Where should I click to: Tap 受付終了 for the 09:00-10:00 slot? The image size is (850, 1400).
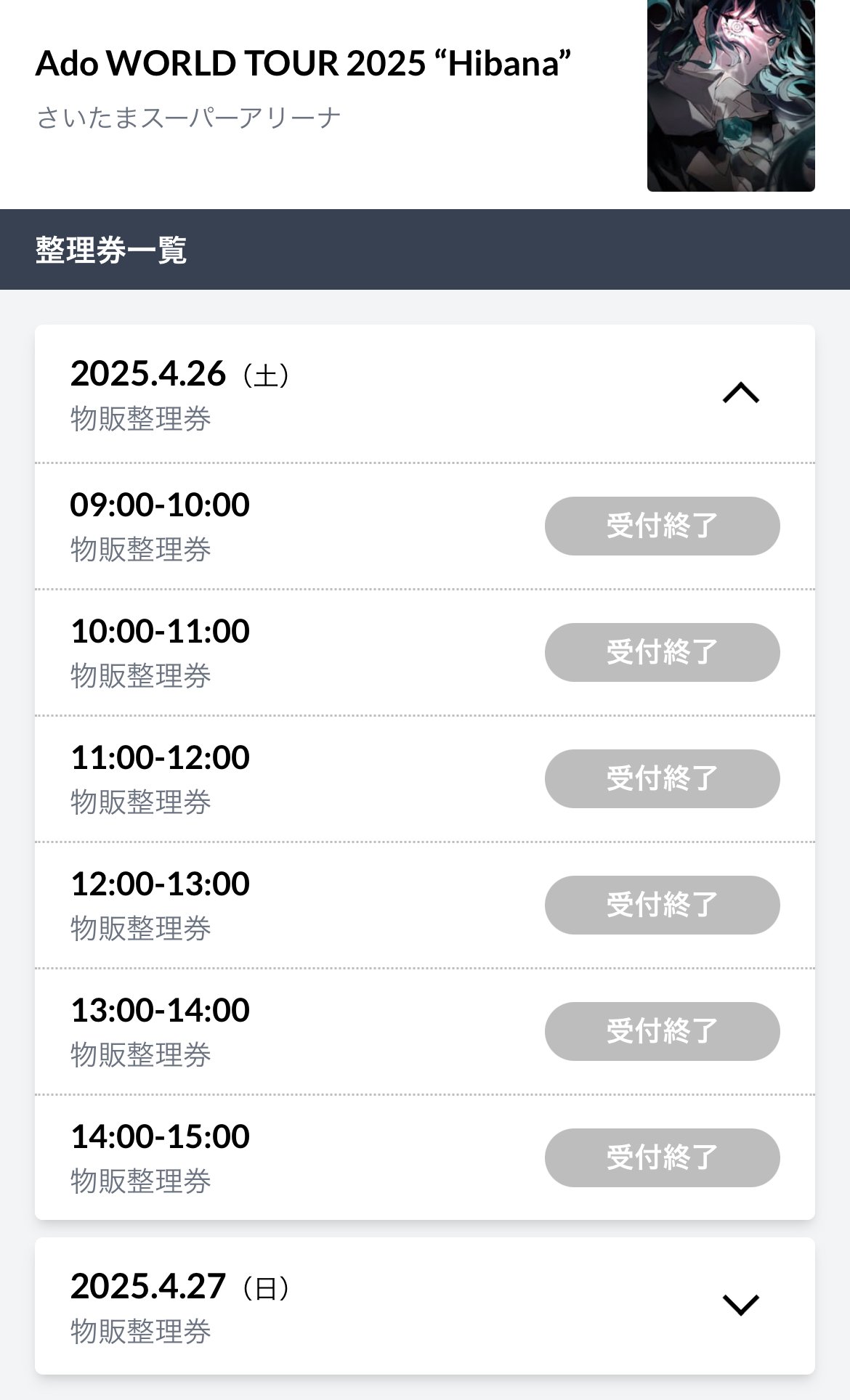tap(662, 526)
